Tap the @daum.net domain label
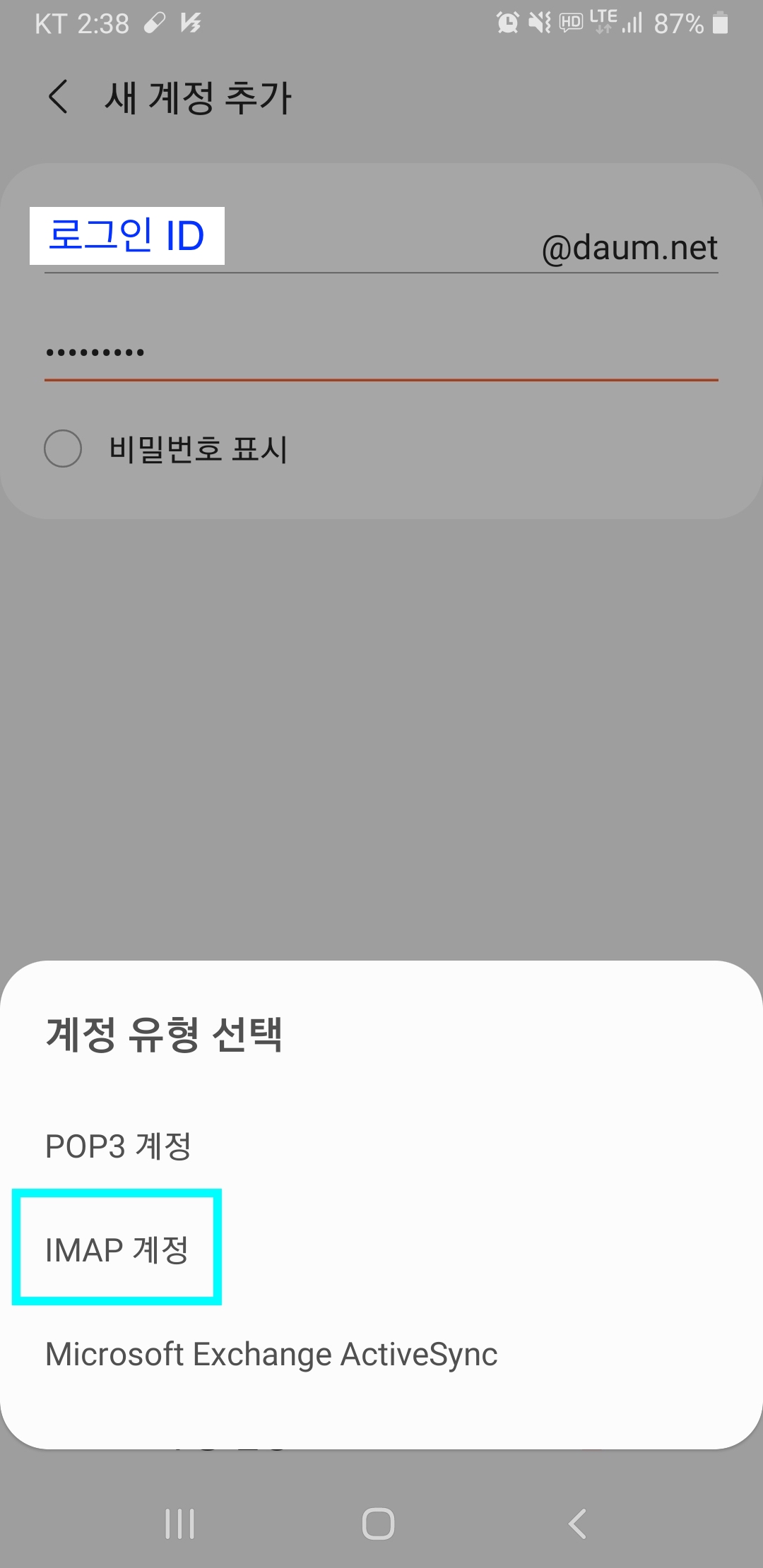The height and width of the screenshot is (1568, 763). pos(627,248)
